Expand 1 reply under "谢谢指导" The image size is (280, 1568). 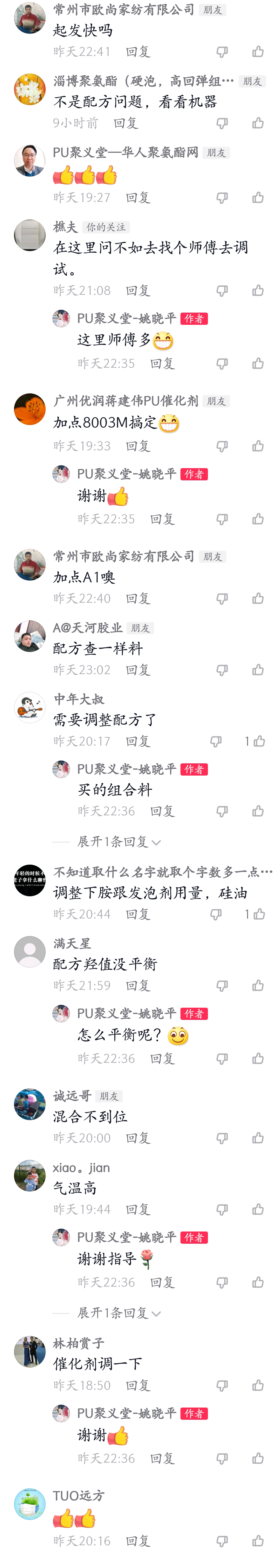(118, 1313)
